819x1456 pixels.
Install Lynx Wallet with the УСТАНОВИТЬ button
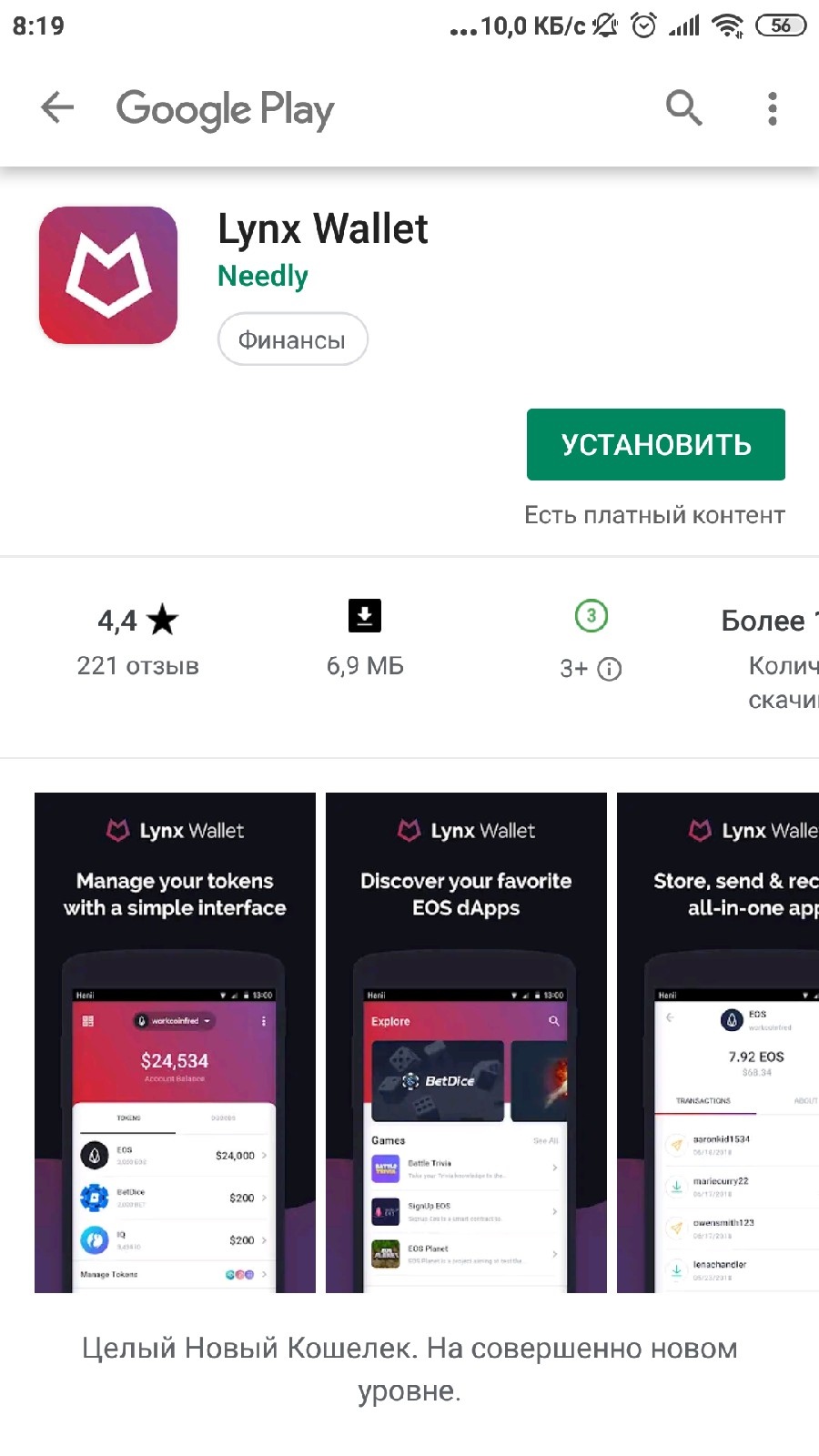(x=655, y=444)
